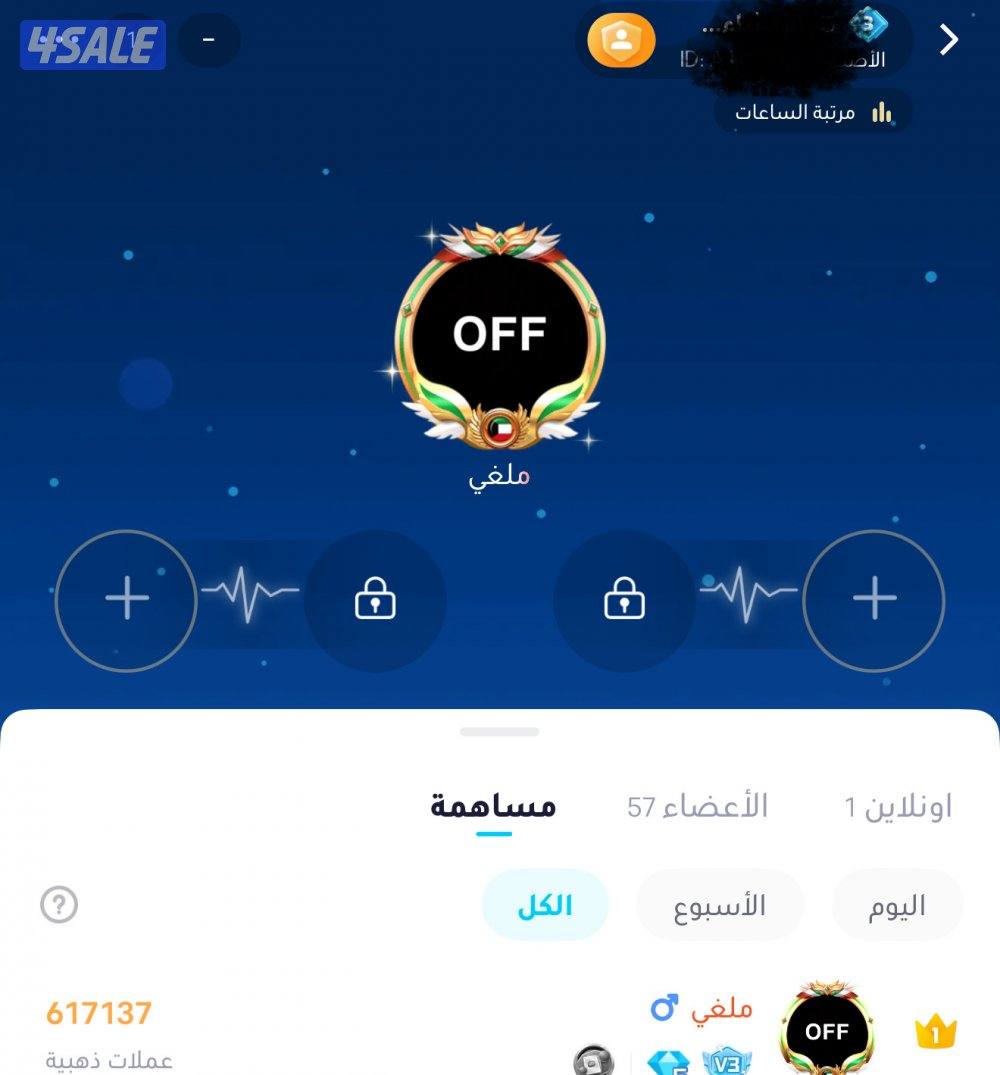
Task: Select the اليوم contribution filter
Action: coord(897,904)
